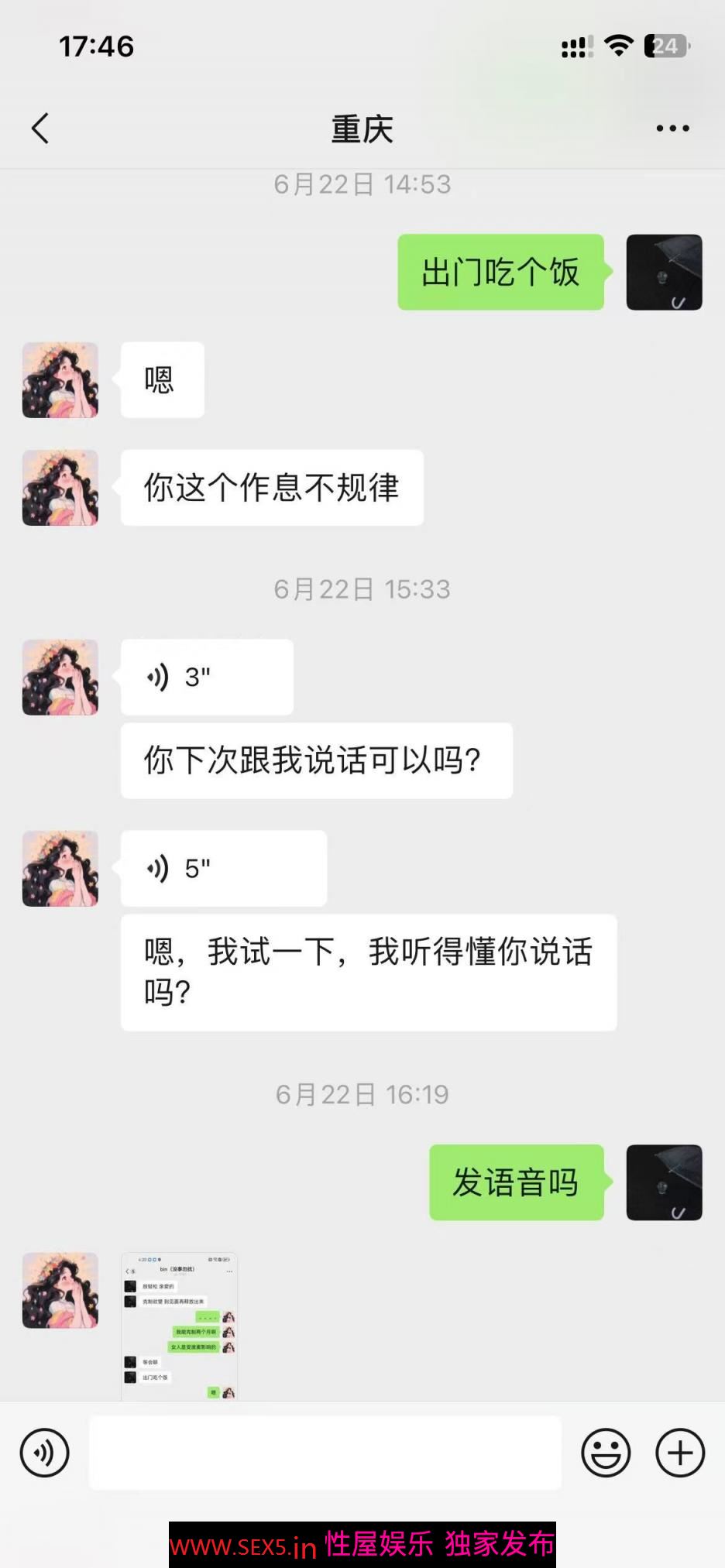Image resolution: width=725 pixels, height=1568 pixels.
Task: Play the 3-second voice message
Action: [x=206, y=678]
